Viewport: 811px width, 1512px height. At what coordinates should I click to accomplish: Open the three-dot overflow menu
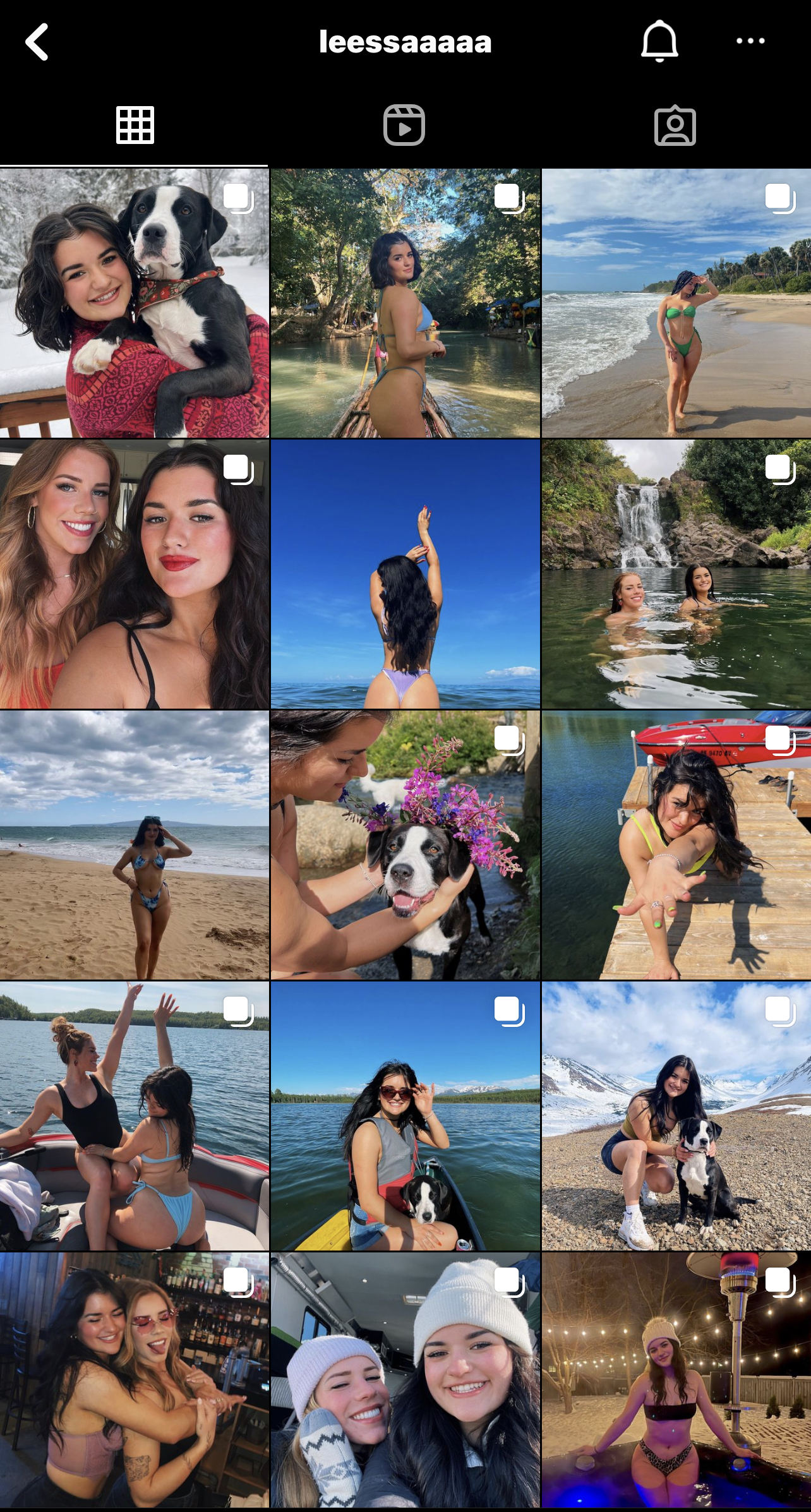750,41
